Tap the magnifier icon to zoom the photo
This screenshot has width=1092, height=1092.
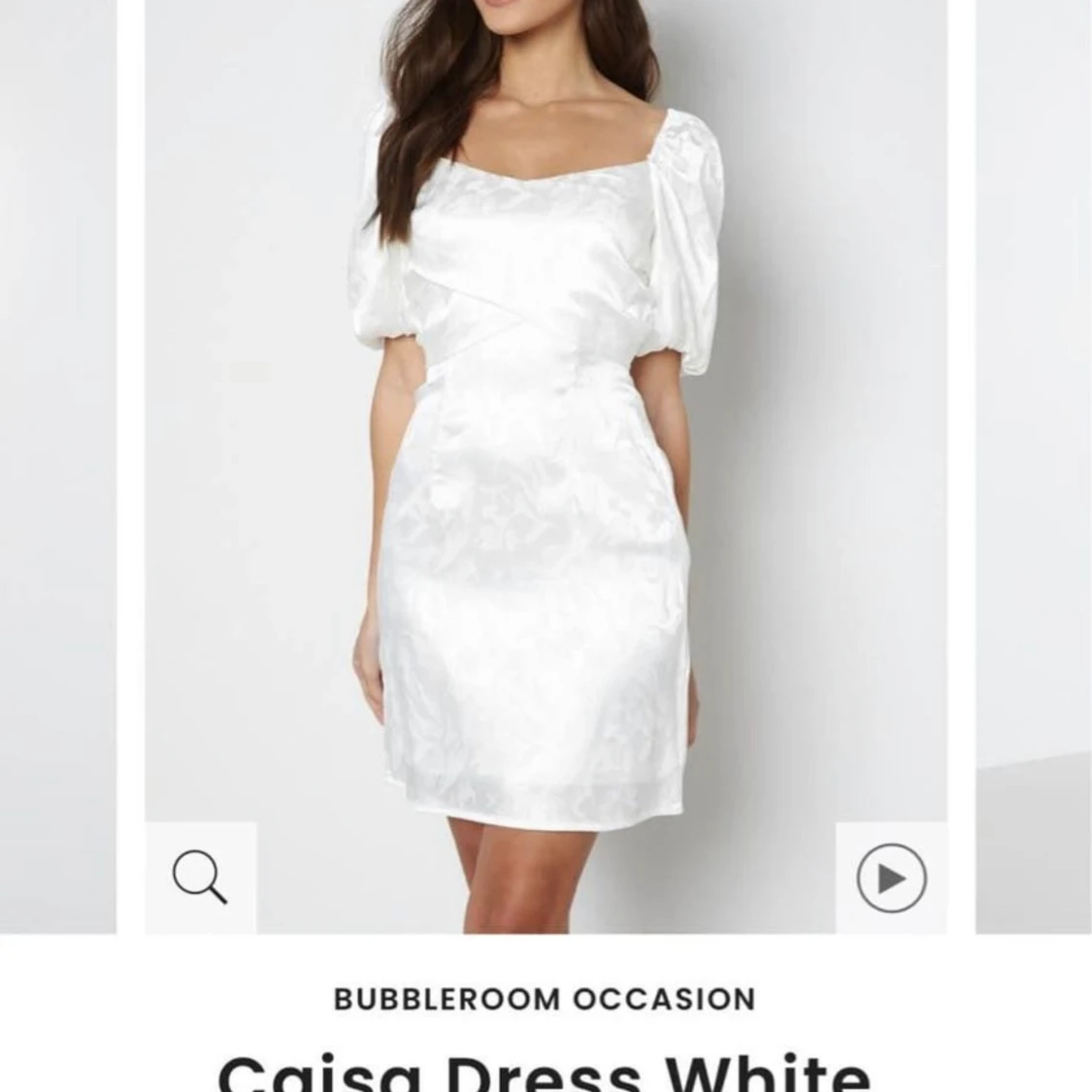[200, 877]
